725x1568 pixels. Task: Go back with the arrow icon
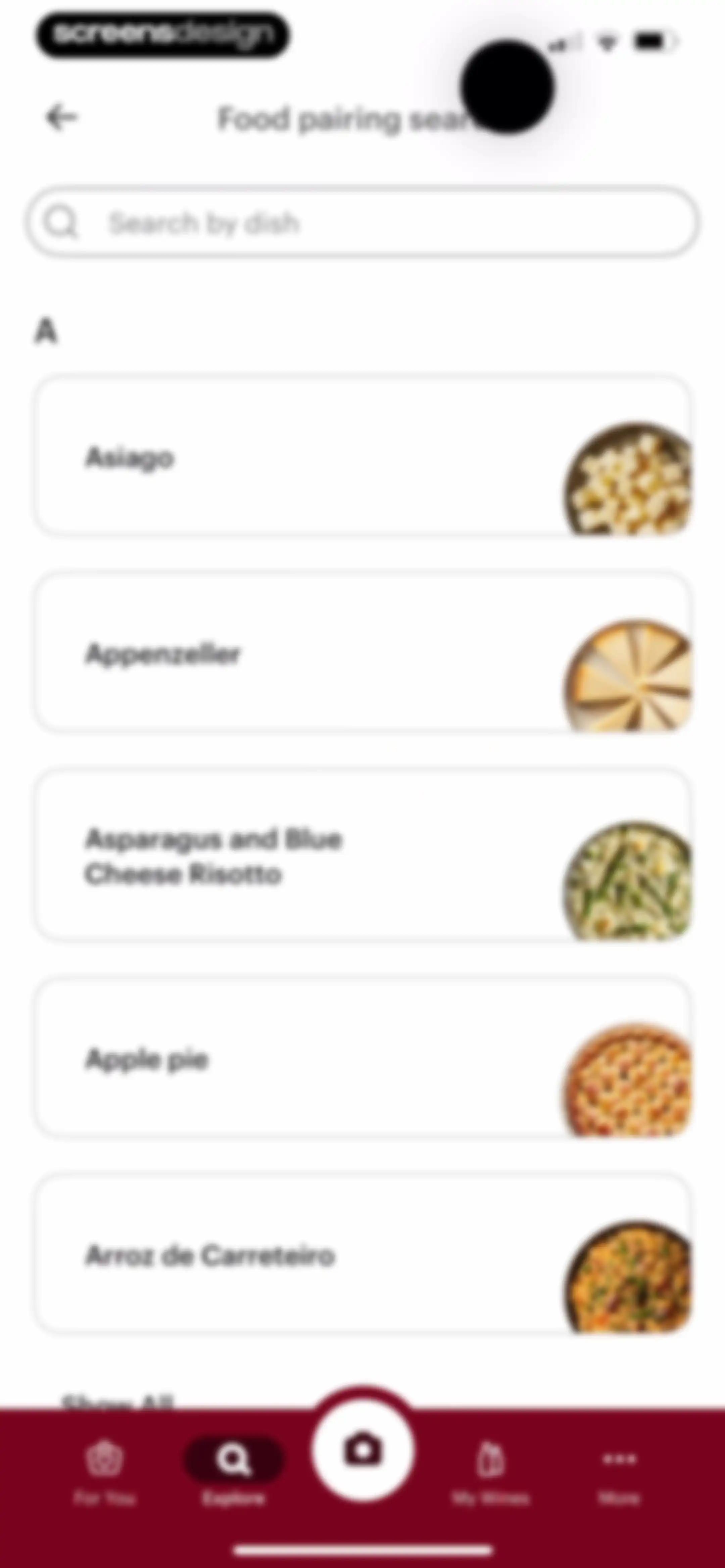[x=62, y=117]
